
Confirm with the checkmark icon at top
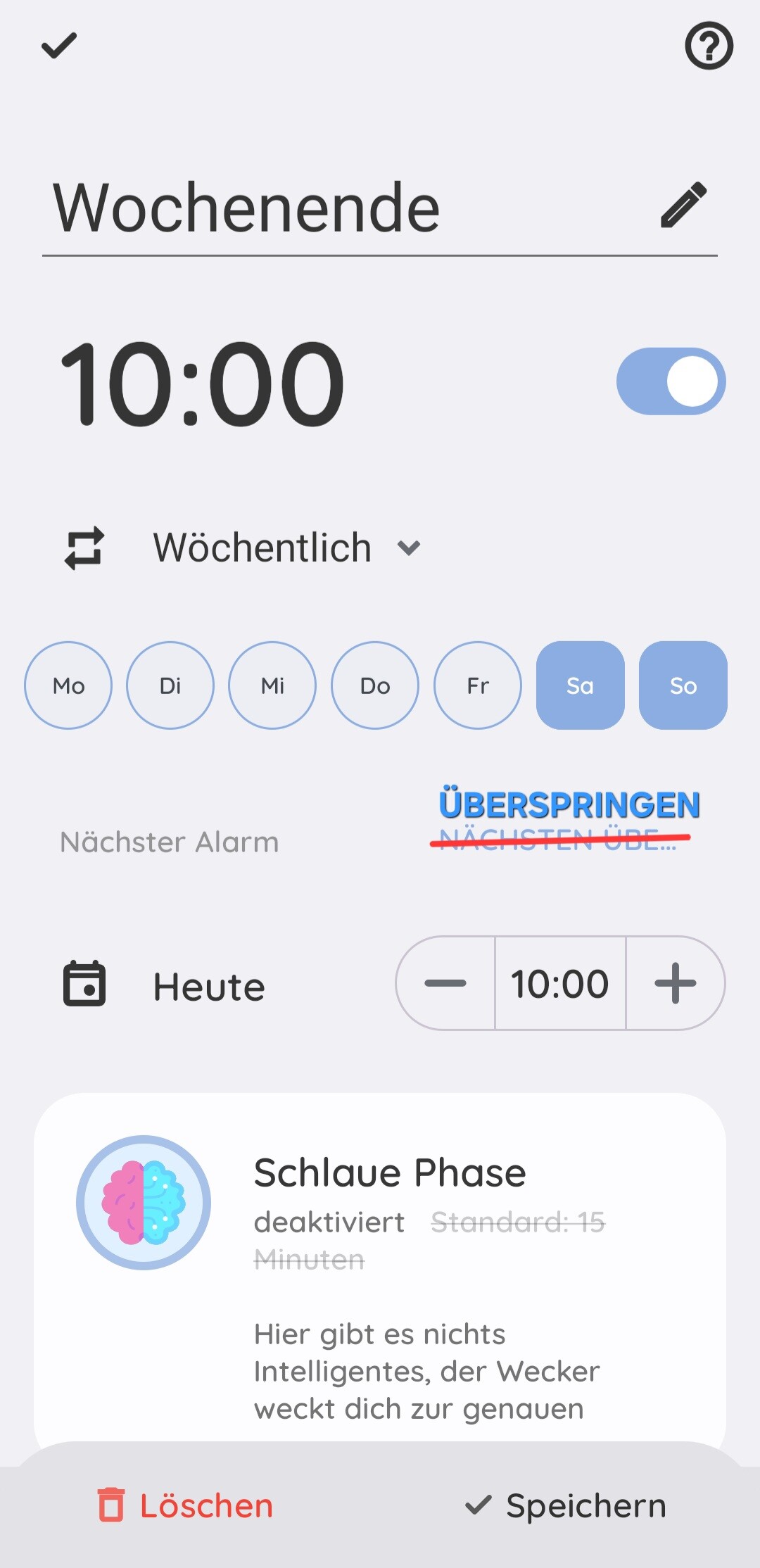click(59, 46)
